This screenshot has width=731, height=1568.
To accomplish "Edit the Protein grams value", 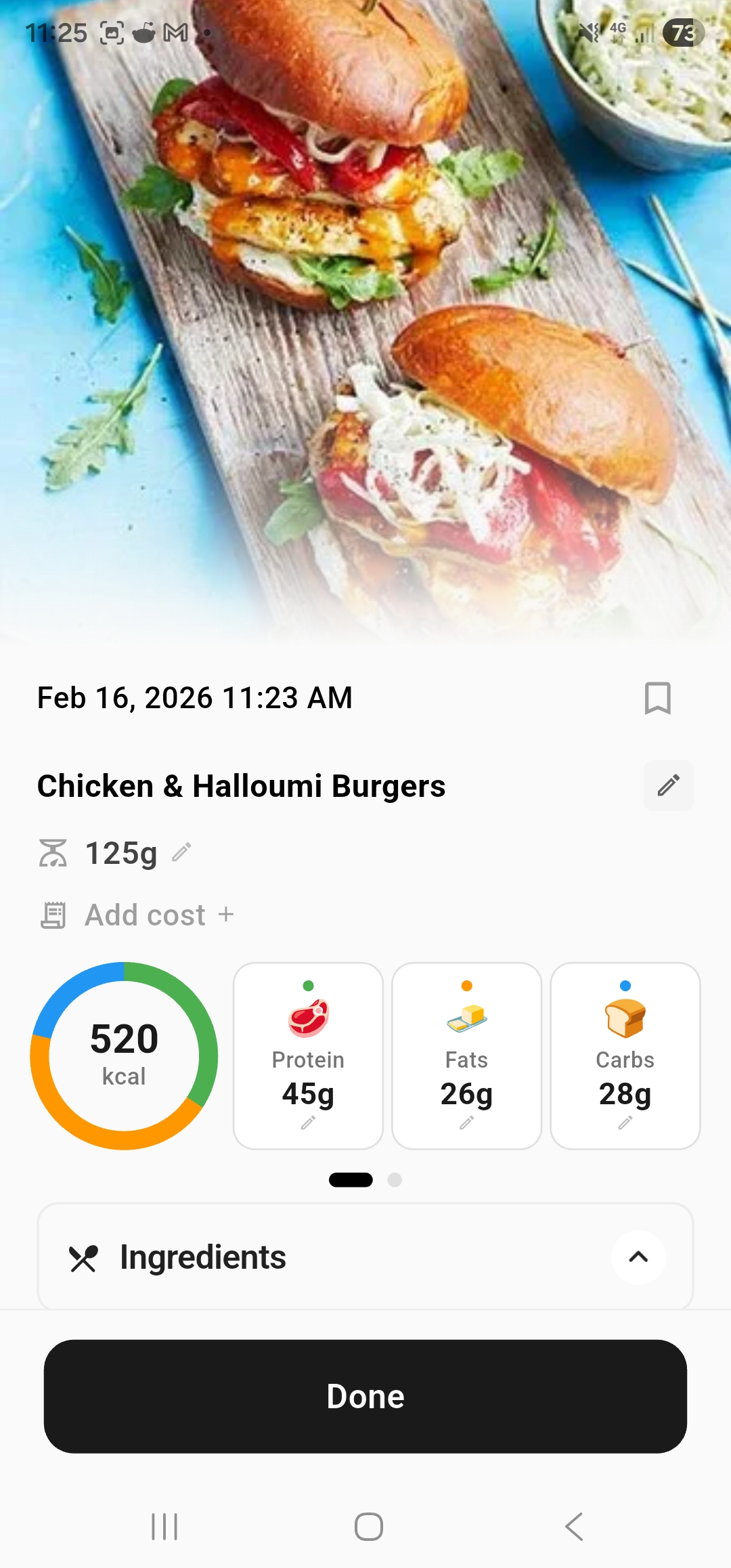I will (308, 1123).
